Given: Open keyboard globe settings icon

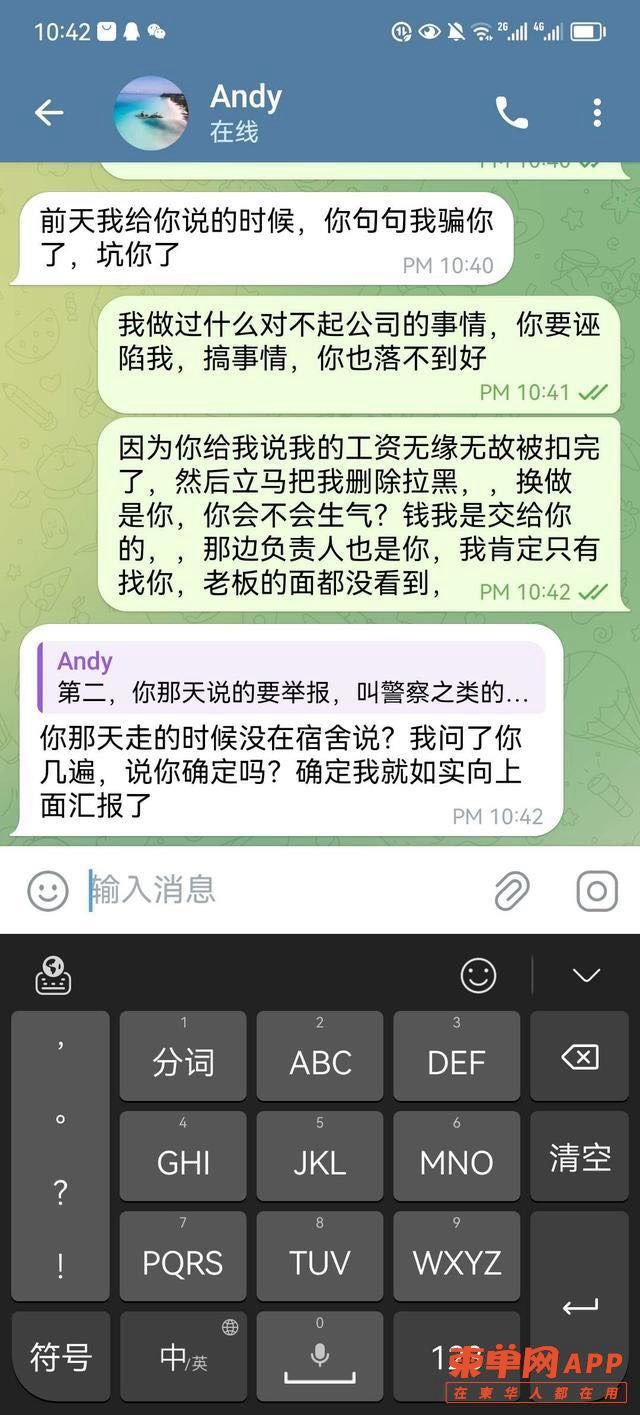Looking at the screenshot, I should (x=53, y=975).
